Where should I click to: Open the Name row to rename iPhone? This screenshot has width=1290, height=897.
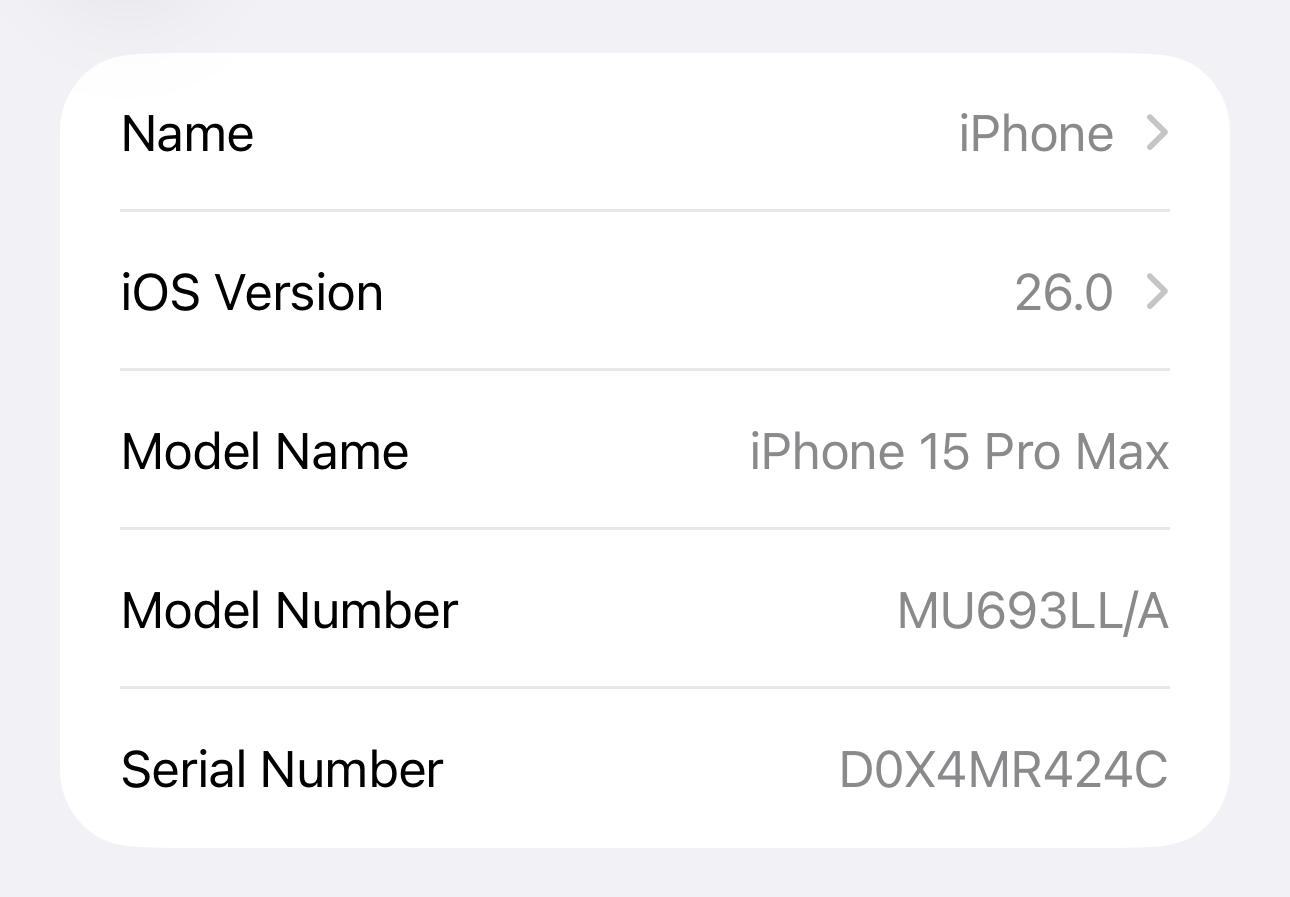[x=644, y=133]
